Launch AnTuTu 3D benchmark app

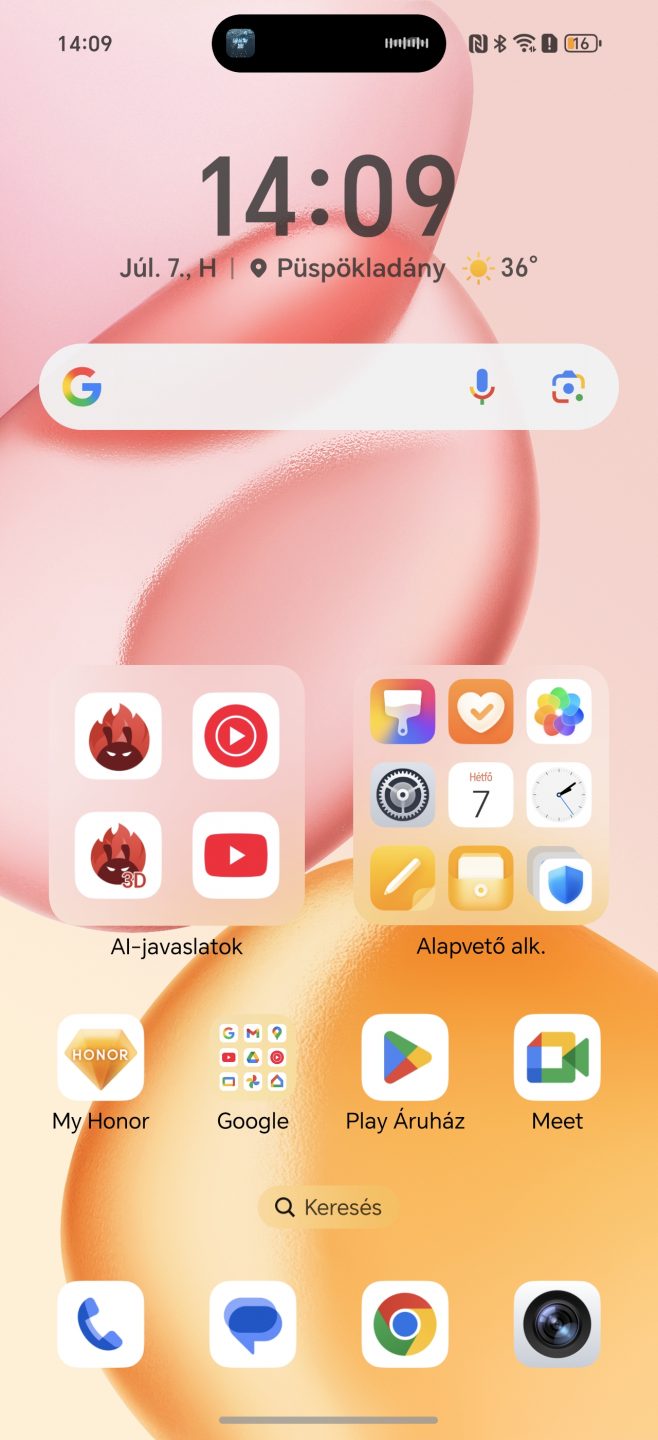click(x=118, y=855)
